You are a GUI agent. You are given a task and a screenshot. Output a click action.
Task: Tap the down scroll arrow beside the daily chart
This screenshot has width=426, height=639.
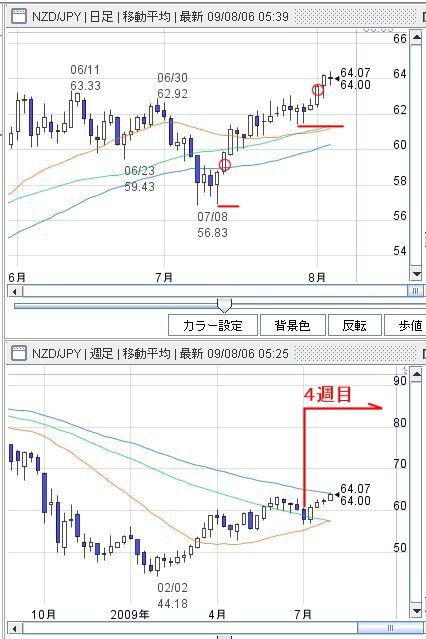[x=416, y=274]
